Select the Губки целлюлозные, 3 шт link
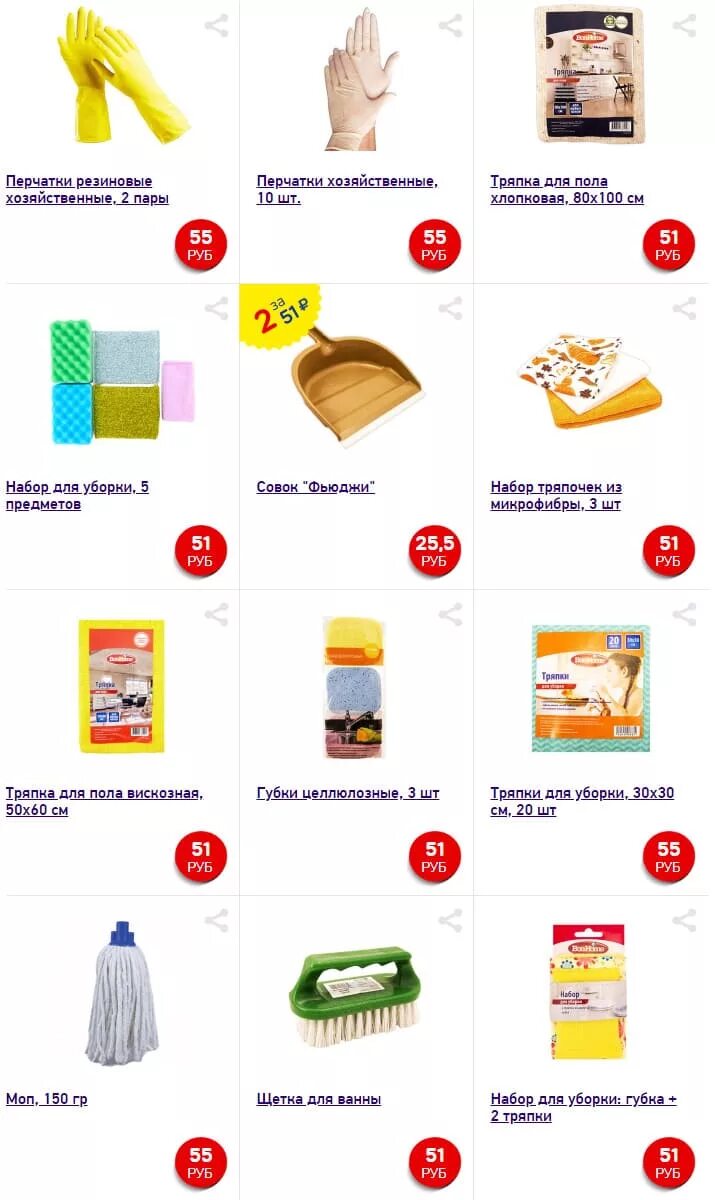This screenshot has width=715, height=1200. pyautogui.click(x=348, y=794)
